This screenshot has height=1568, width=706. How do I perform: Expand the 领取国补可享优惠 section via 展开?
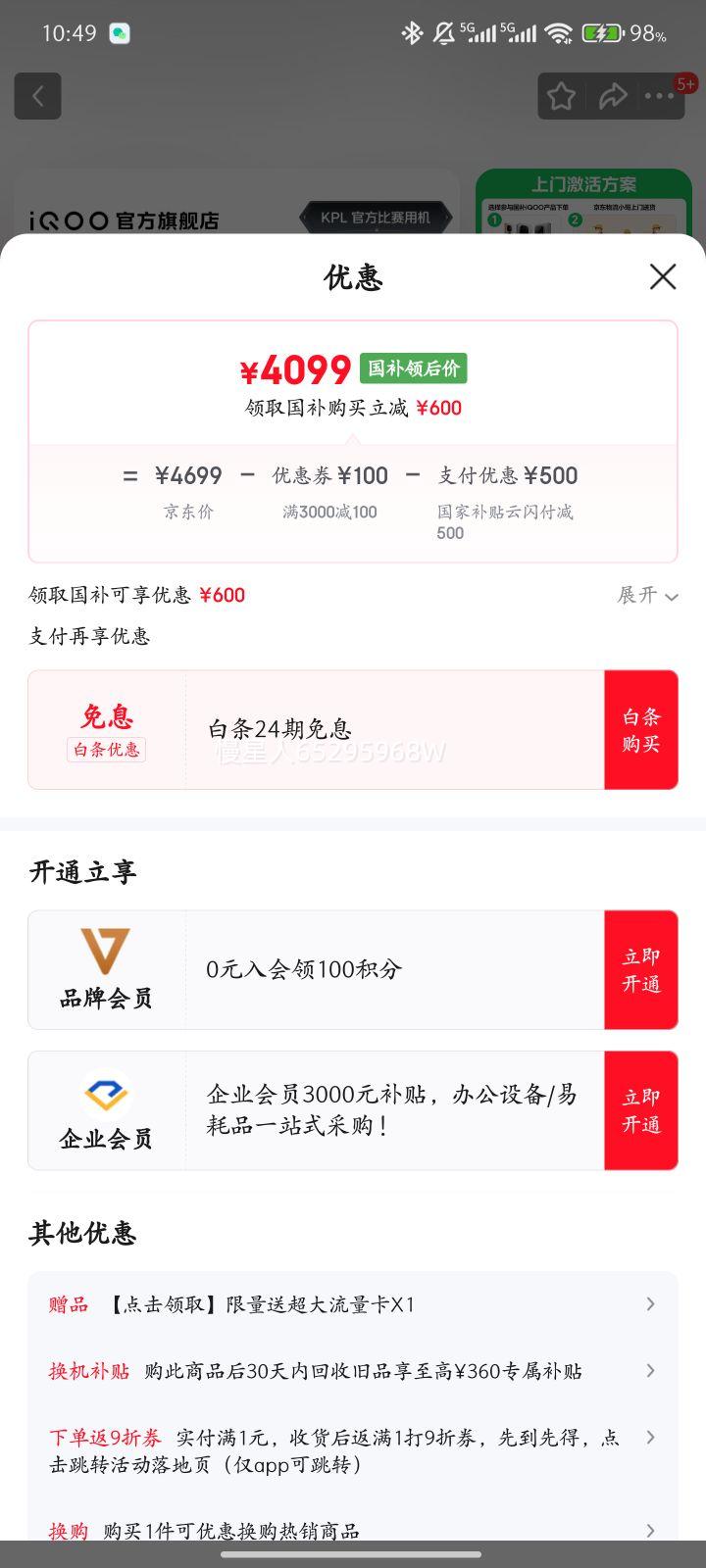click(x=647, y=596)
